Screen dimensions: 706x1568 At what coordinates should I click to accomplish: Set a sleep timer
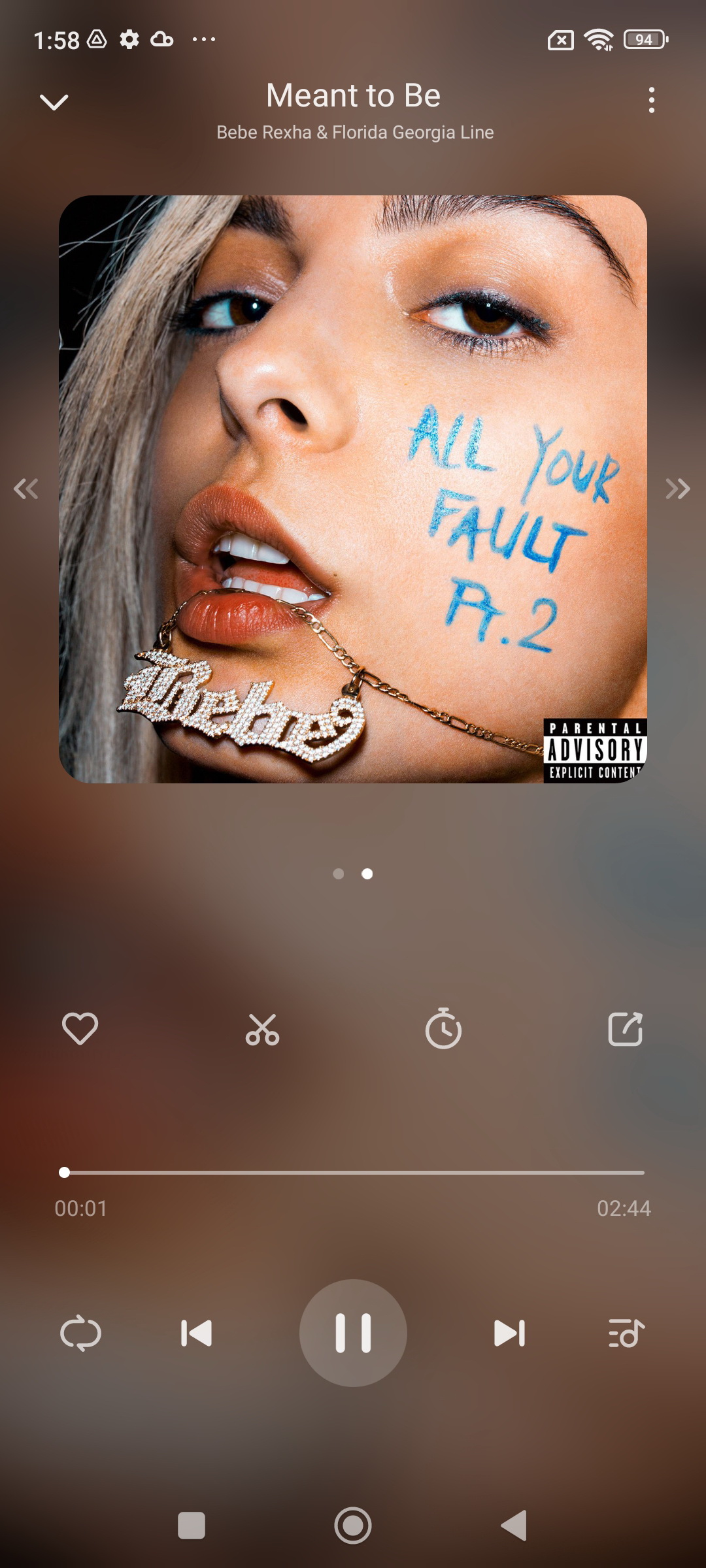[443, 1029]
